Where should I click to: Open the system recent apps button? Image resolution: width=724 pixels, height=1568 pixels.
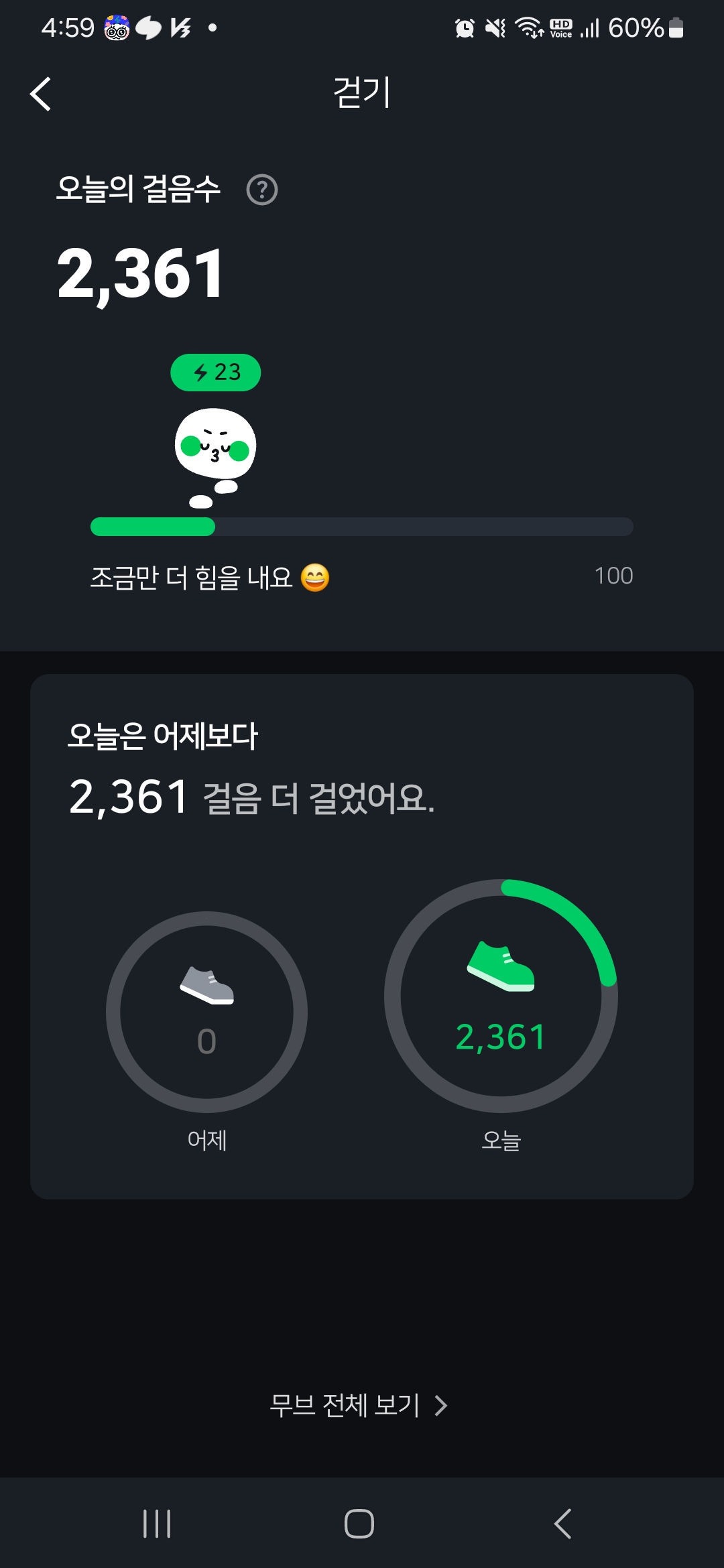tap(157, 1524)
